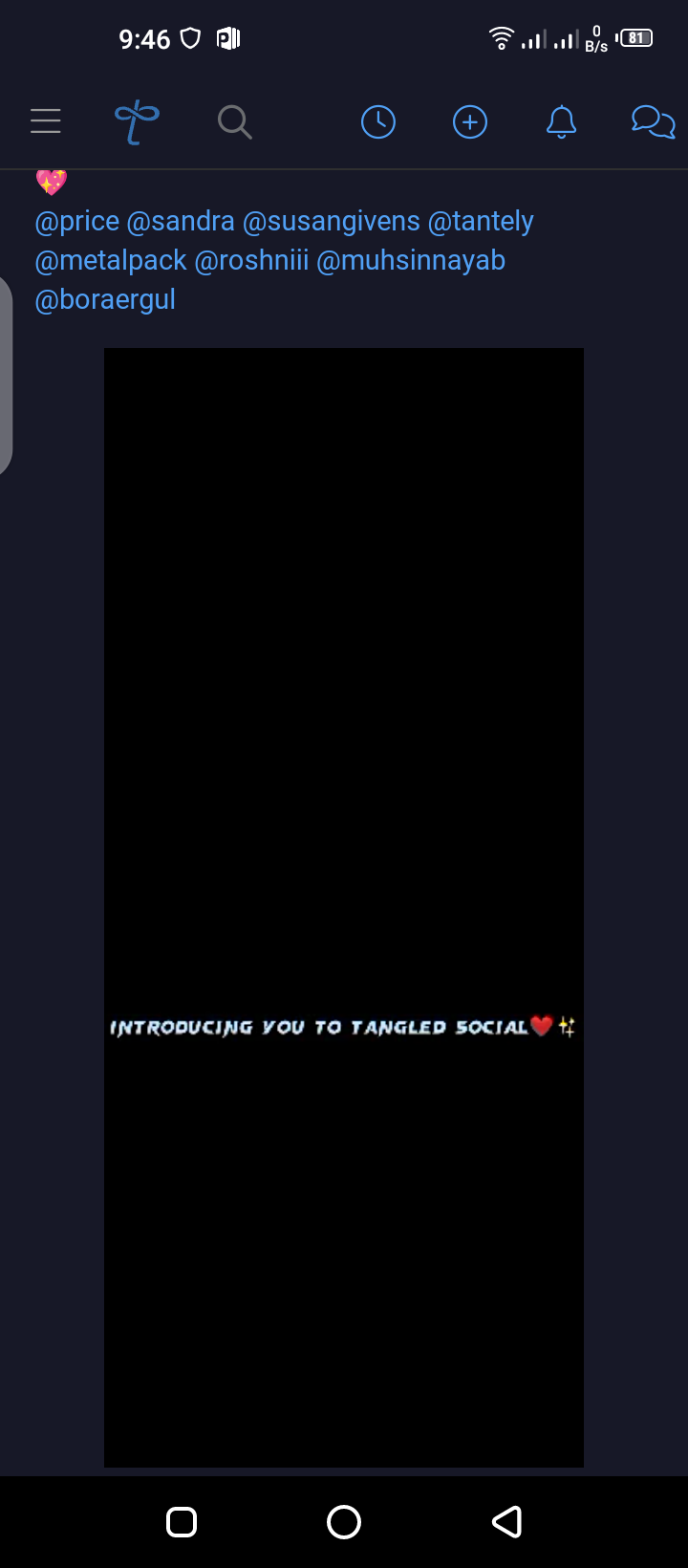Open @muhsinnayab mention link
Screen dimensions: 688x1568
pyautogui.click(x=411, y=260)
